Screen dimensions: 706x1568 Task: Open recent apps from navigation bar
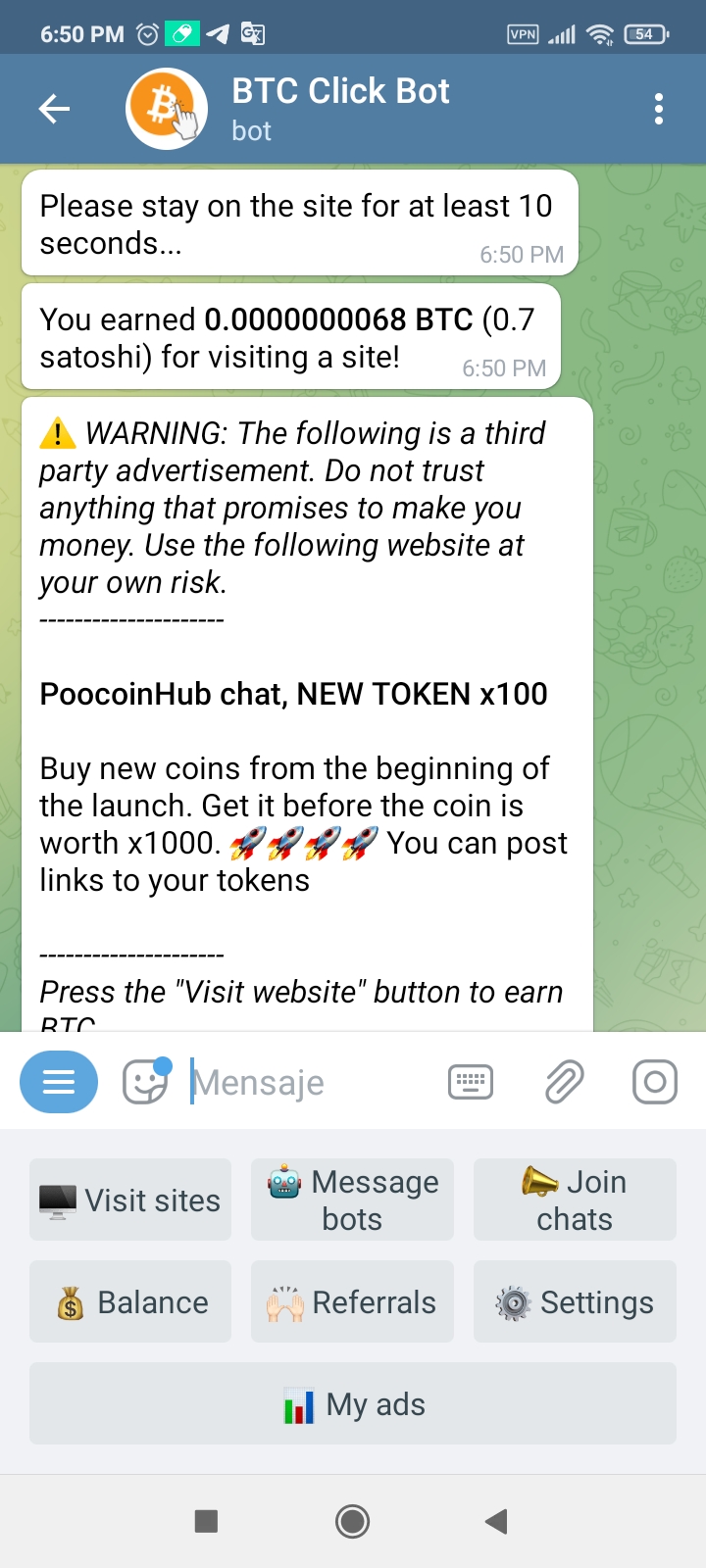point(206,1521)
